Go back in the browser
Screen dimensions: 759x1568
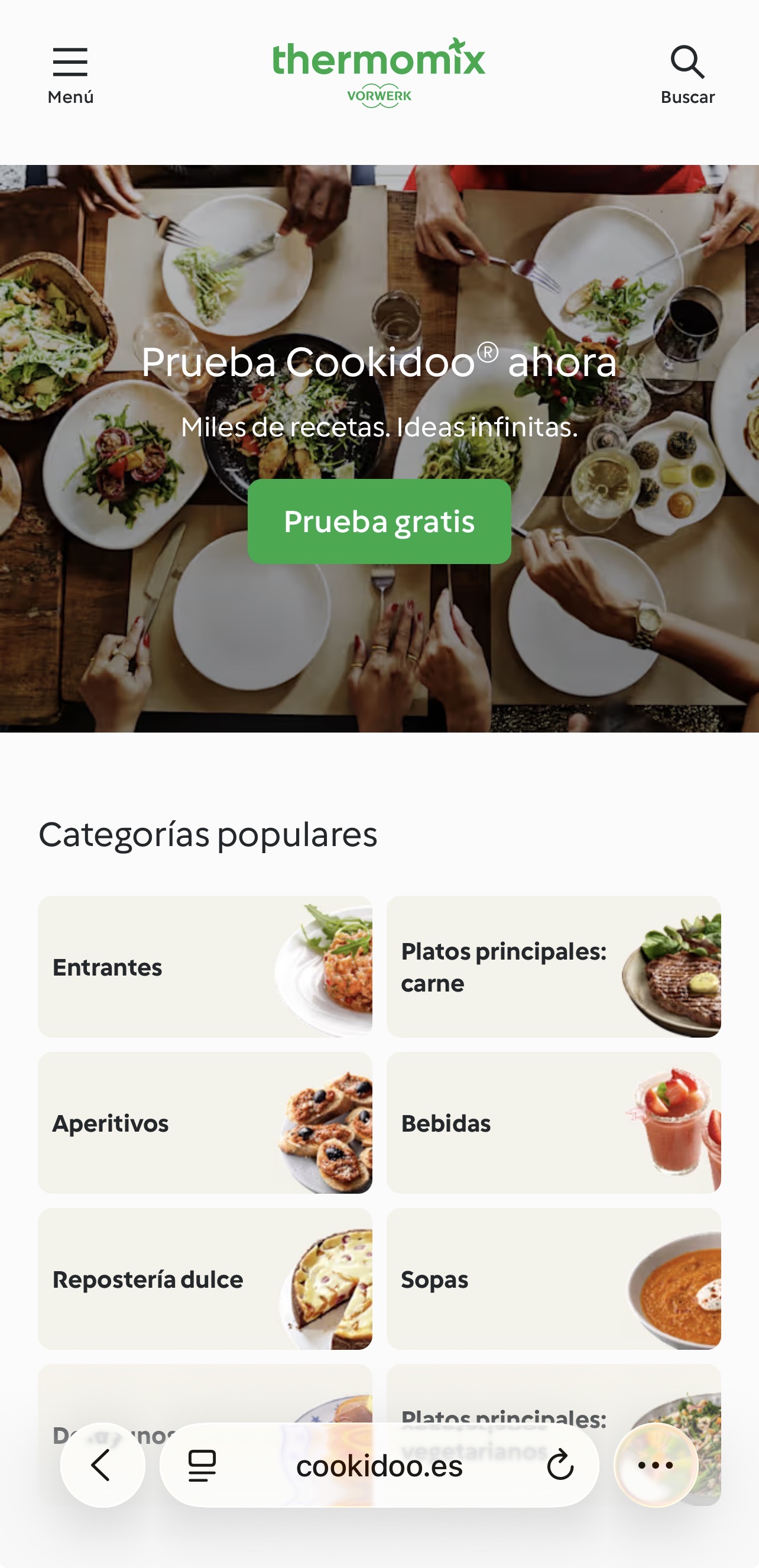click(x=102, y=1465)
